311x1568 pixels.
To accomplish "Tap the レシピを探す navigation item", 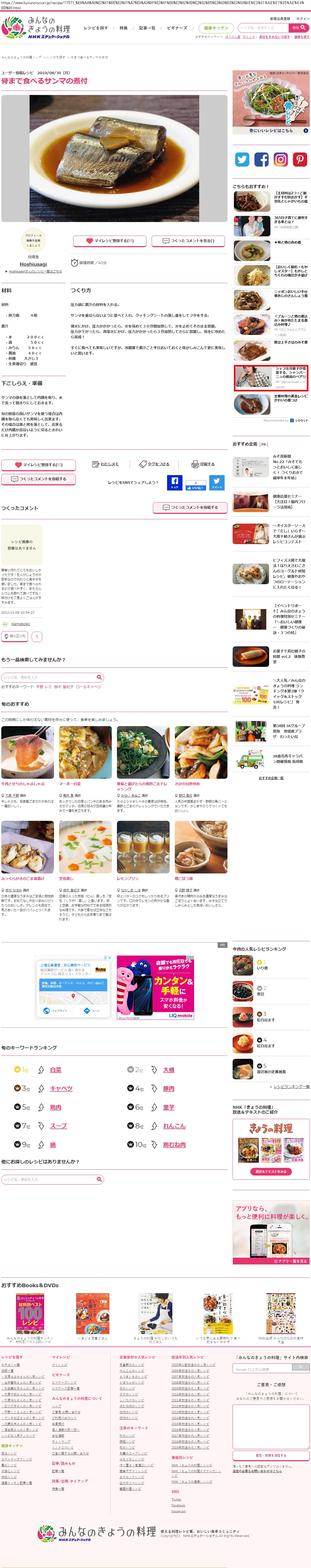I will [x=96, y=28].
